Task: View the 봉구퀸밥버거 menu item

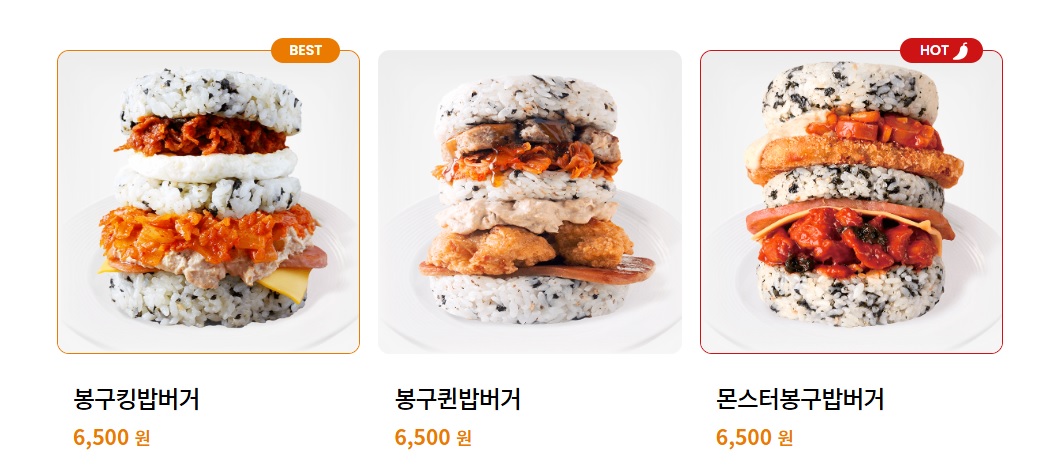Action: pos(529,202)
